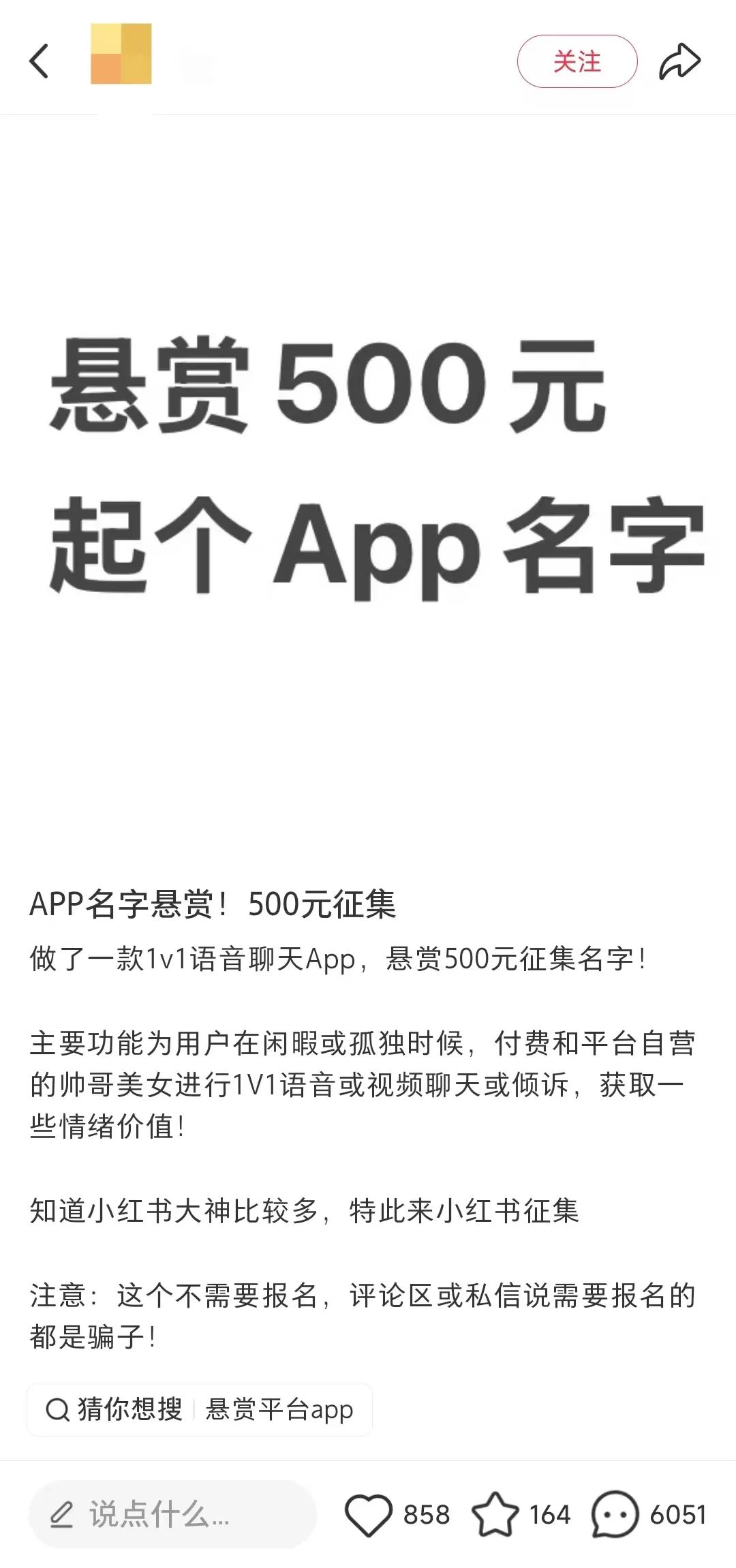Save the post with the star icon
736x1568 pixels.
click(495, 1514)
